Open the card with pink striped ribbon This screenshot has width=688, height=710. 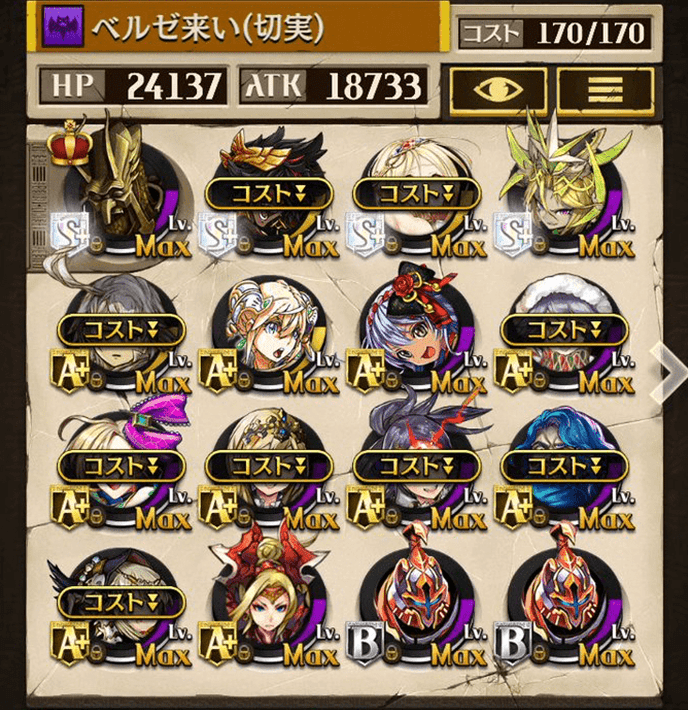pyautogui.click(x=112, y=462)
